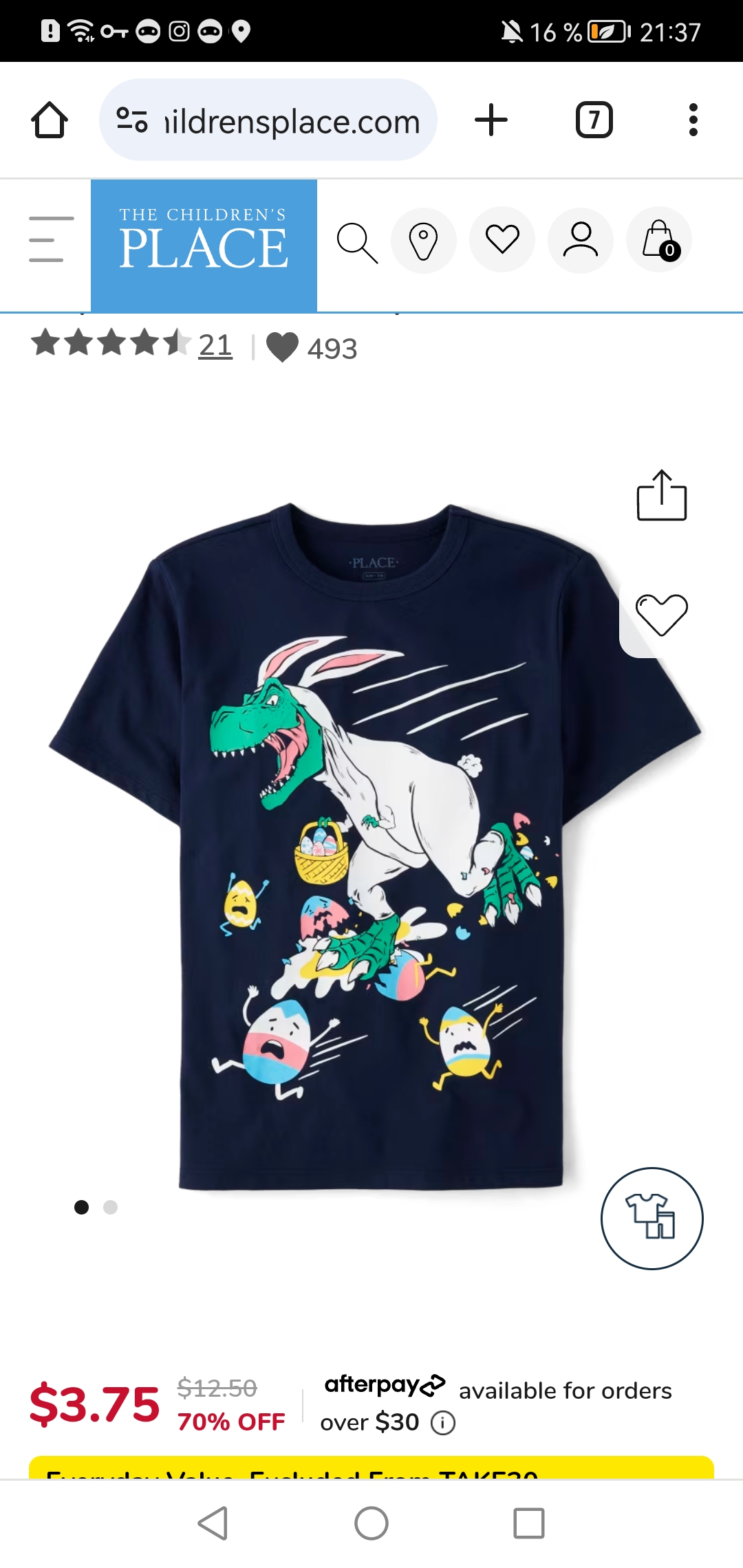Viewport: 743px width, 1568px height.
Task: Add the dino tee to favorites
Action: tap(661, 615)
